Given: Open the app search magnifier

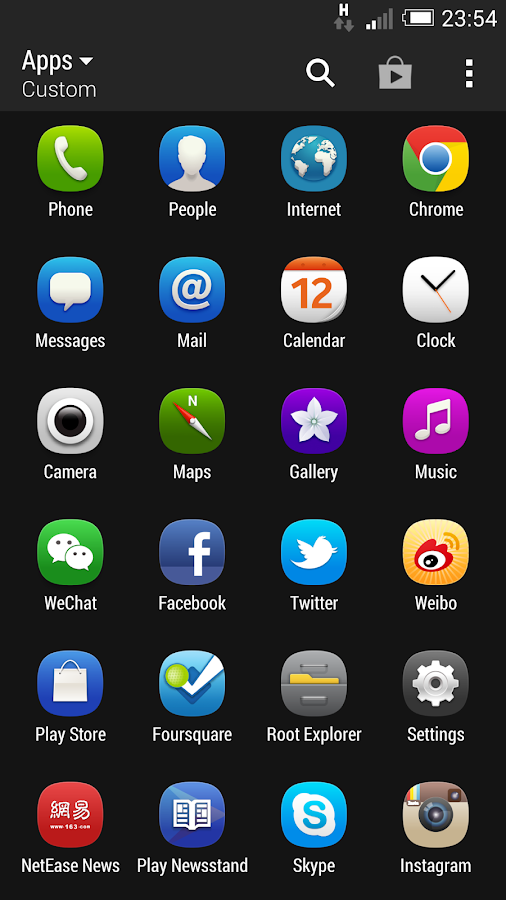Looking at the screenshot, I should [320, 73].
